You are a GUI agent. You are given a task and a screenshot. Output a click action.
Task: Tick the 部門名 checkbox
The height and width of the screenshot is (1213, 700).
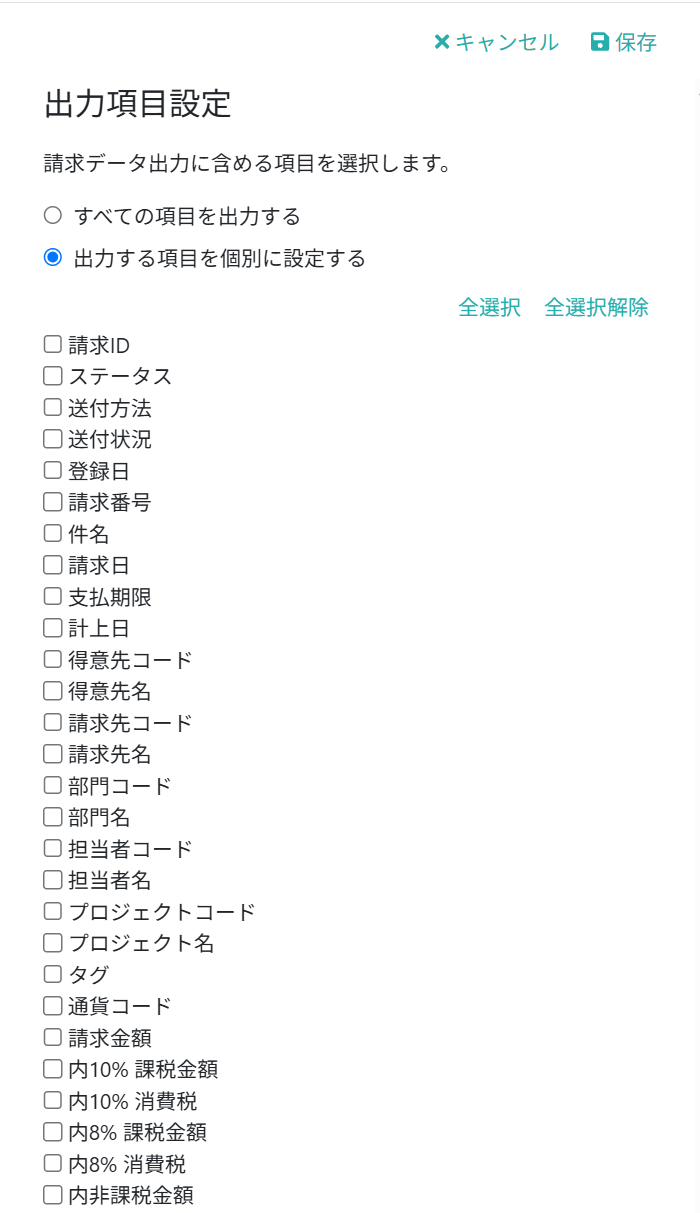coord(53,817)
